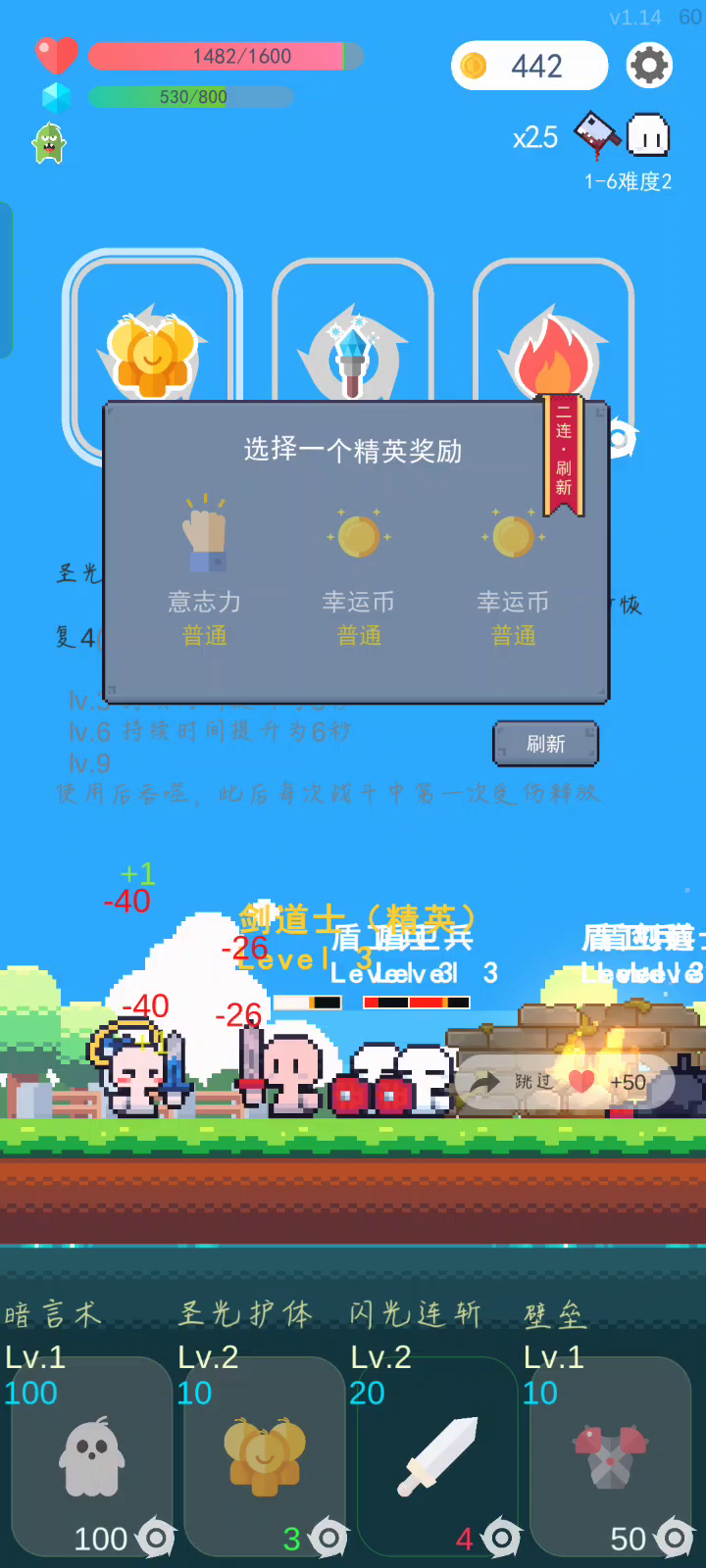Tap the 刷新 refresh button
706x1568 pixels.
545,744
